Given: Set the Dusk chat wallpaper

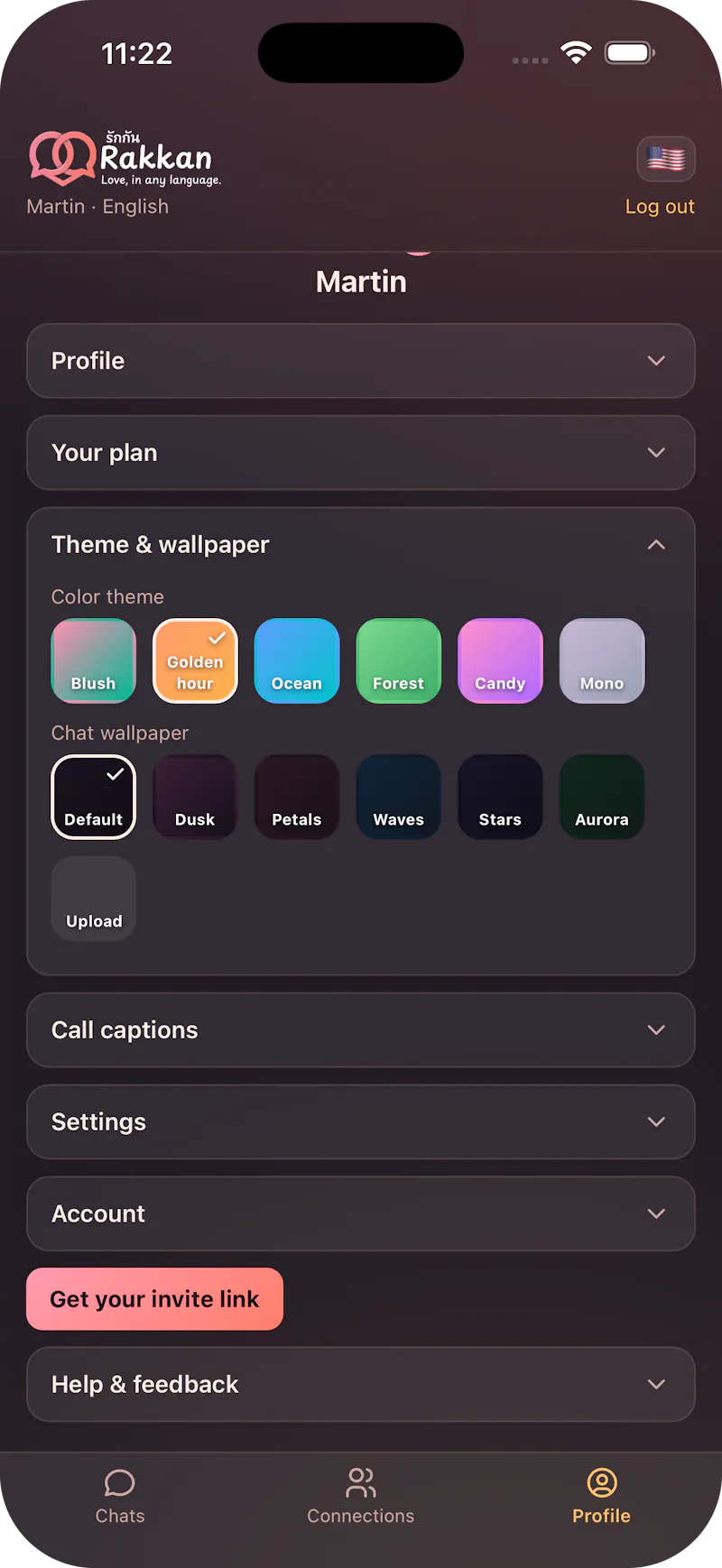Looking at the screenshot, I should (x=195, y=797).
